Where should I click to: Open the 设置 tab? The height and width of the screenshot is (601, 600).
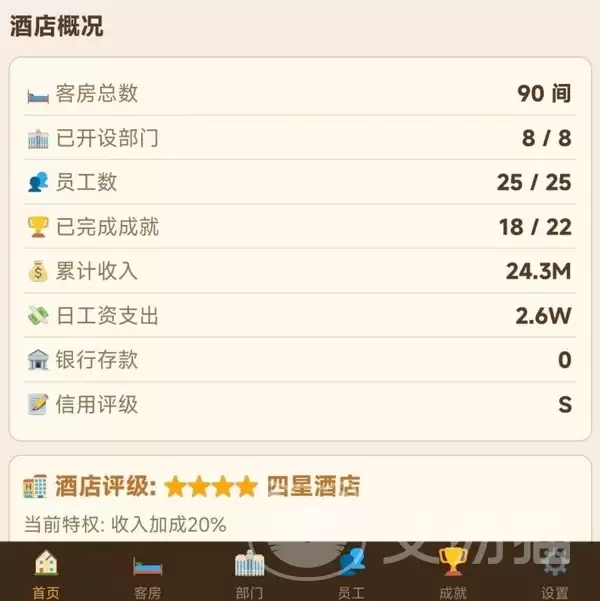point(554,573)
